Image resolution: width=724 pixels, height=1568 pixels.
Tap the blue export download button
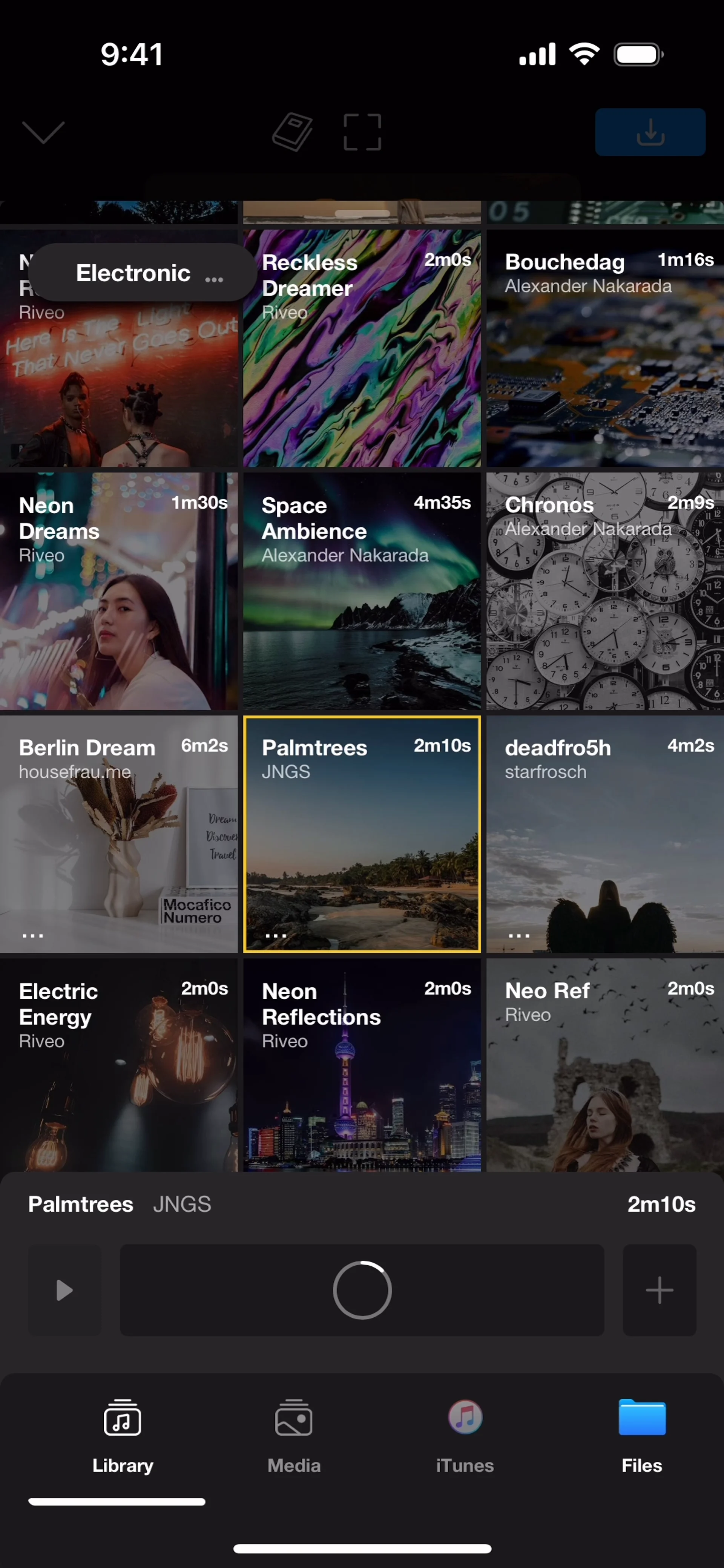coord(650,132)
